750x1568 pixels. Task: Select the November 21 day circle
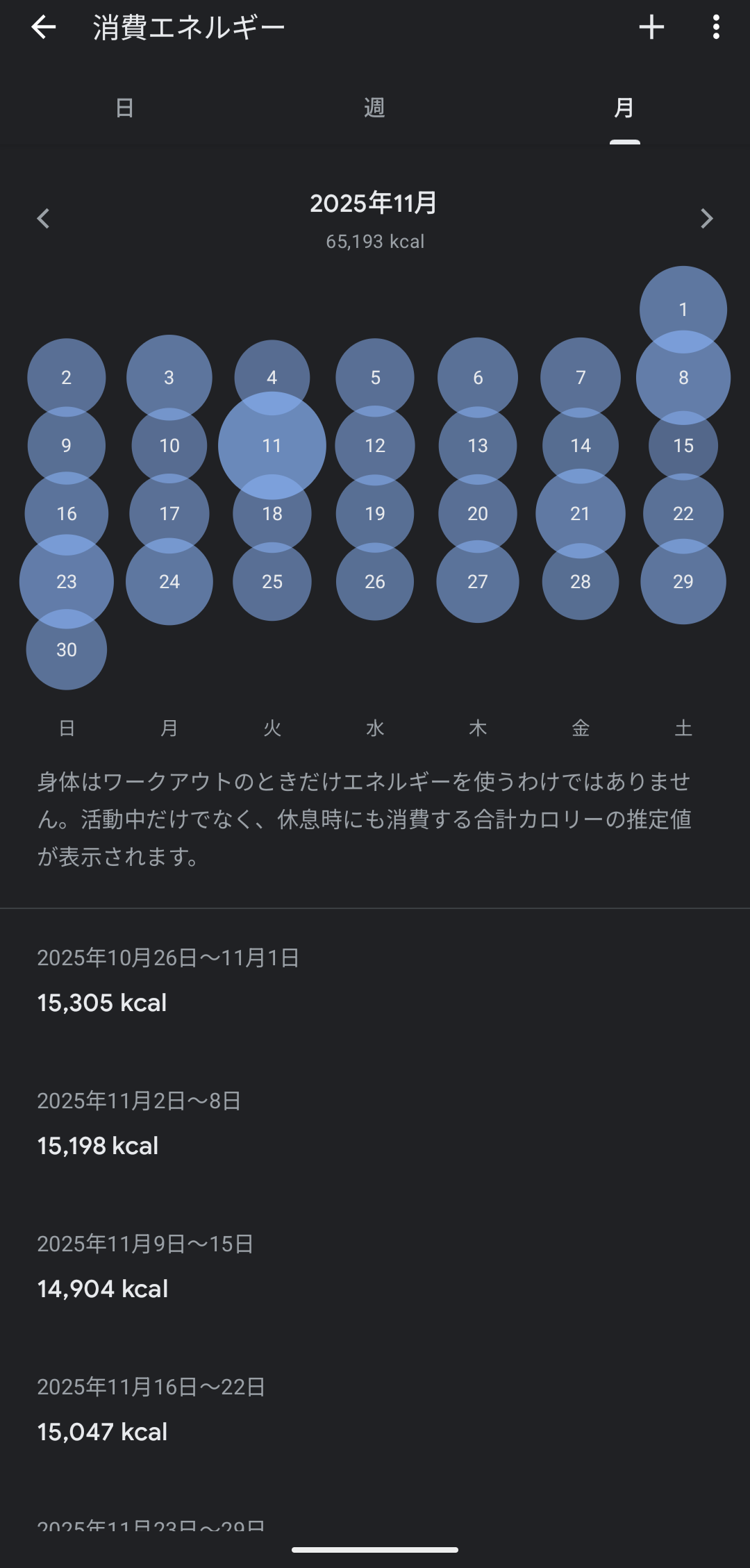[x=580, y=514]
